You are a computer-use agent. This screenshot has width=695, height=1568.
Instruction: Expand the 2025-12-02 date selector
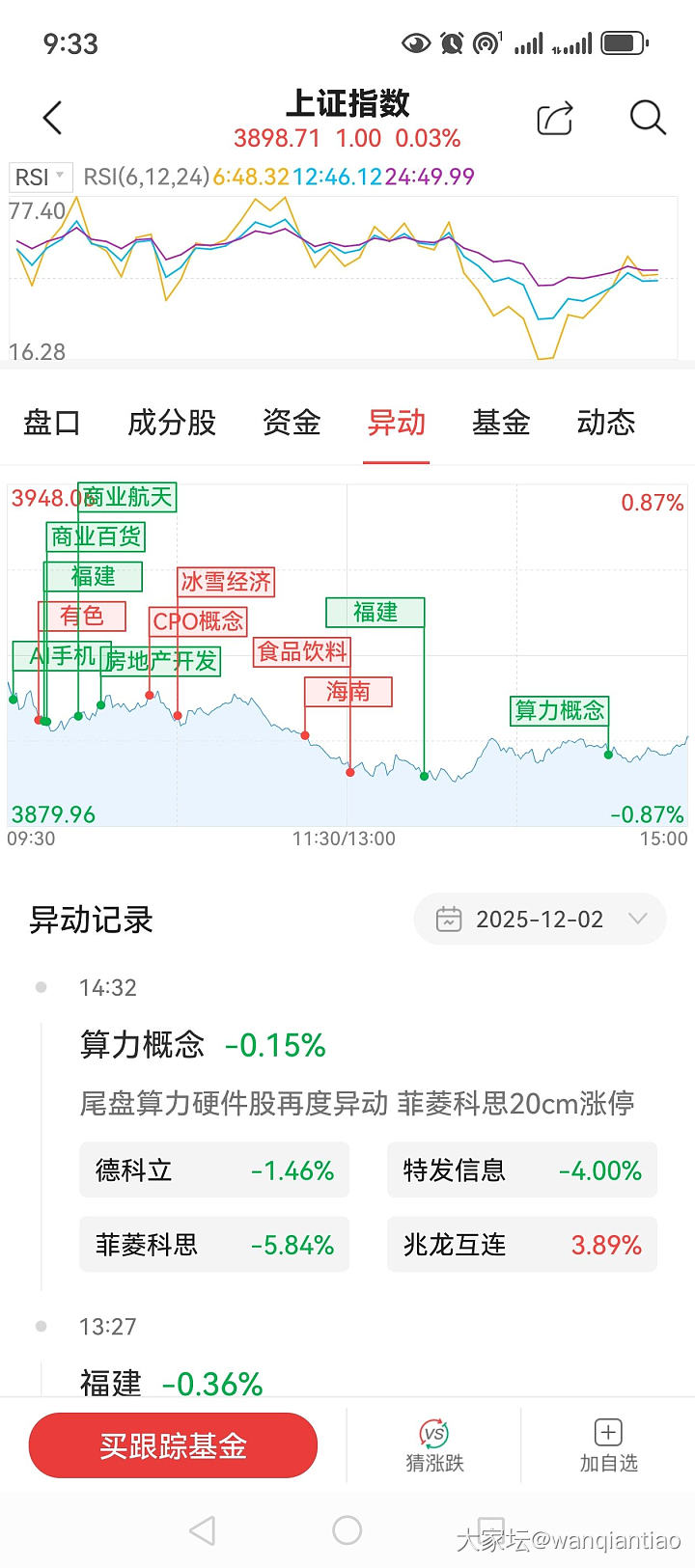coord(539,919)
